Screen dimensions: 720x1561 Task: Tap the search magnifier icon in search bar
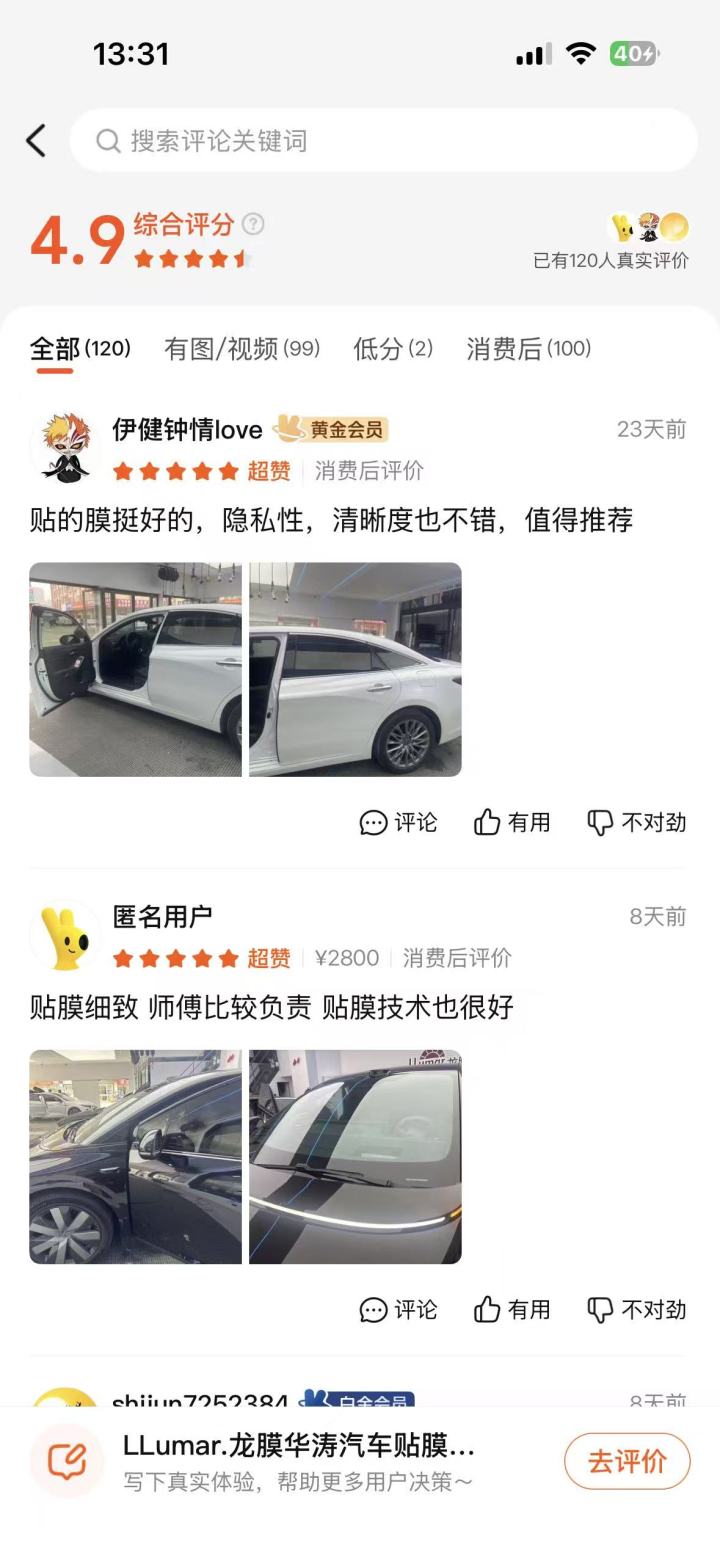point(107,140)
